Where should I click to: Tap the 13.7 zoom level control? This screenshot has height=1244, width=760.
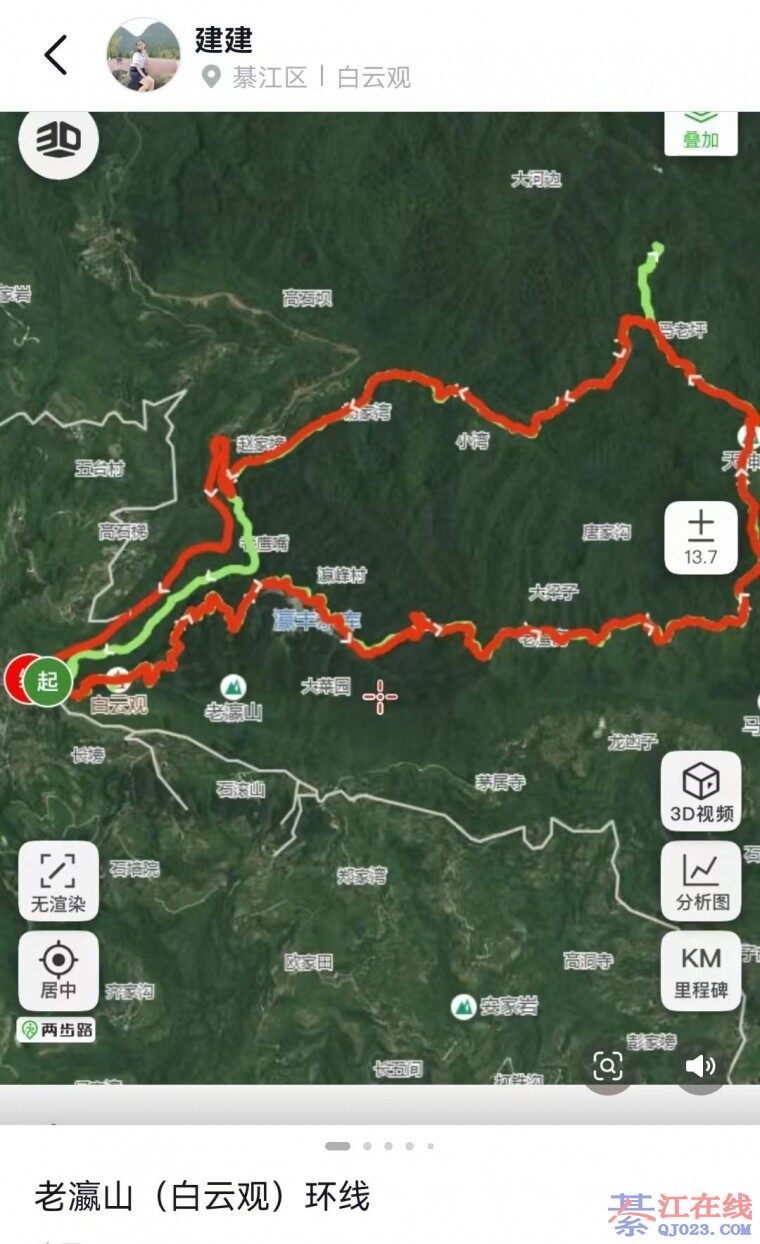pyautogui.click(x=701, y=538)
